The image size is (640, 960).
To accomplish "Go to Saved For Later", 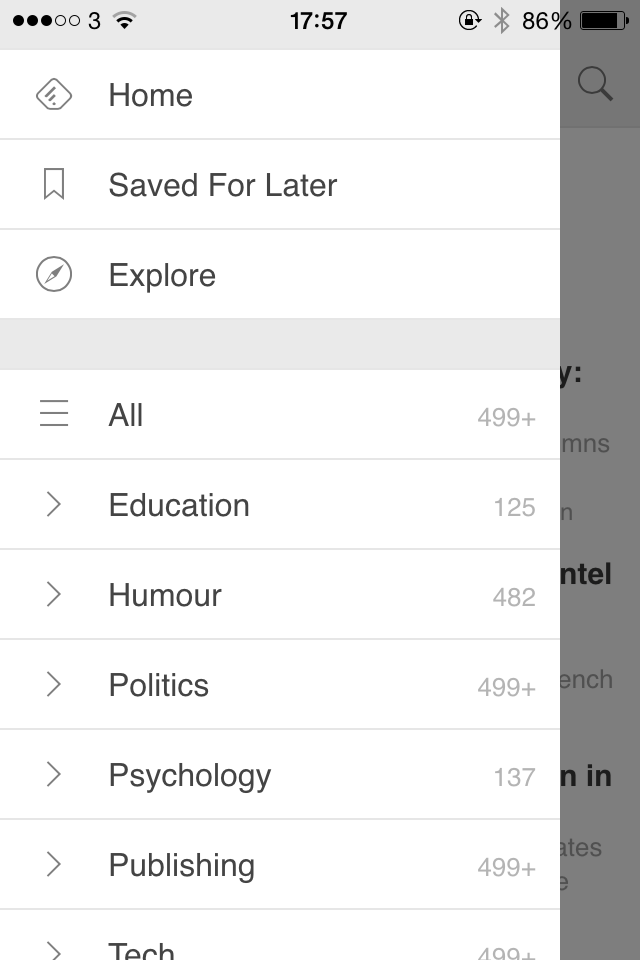I will (222, 185).
